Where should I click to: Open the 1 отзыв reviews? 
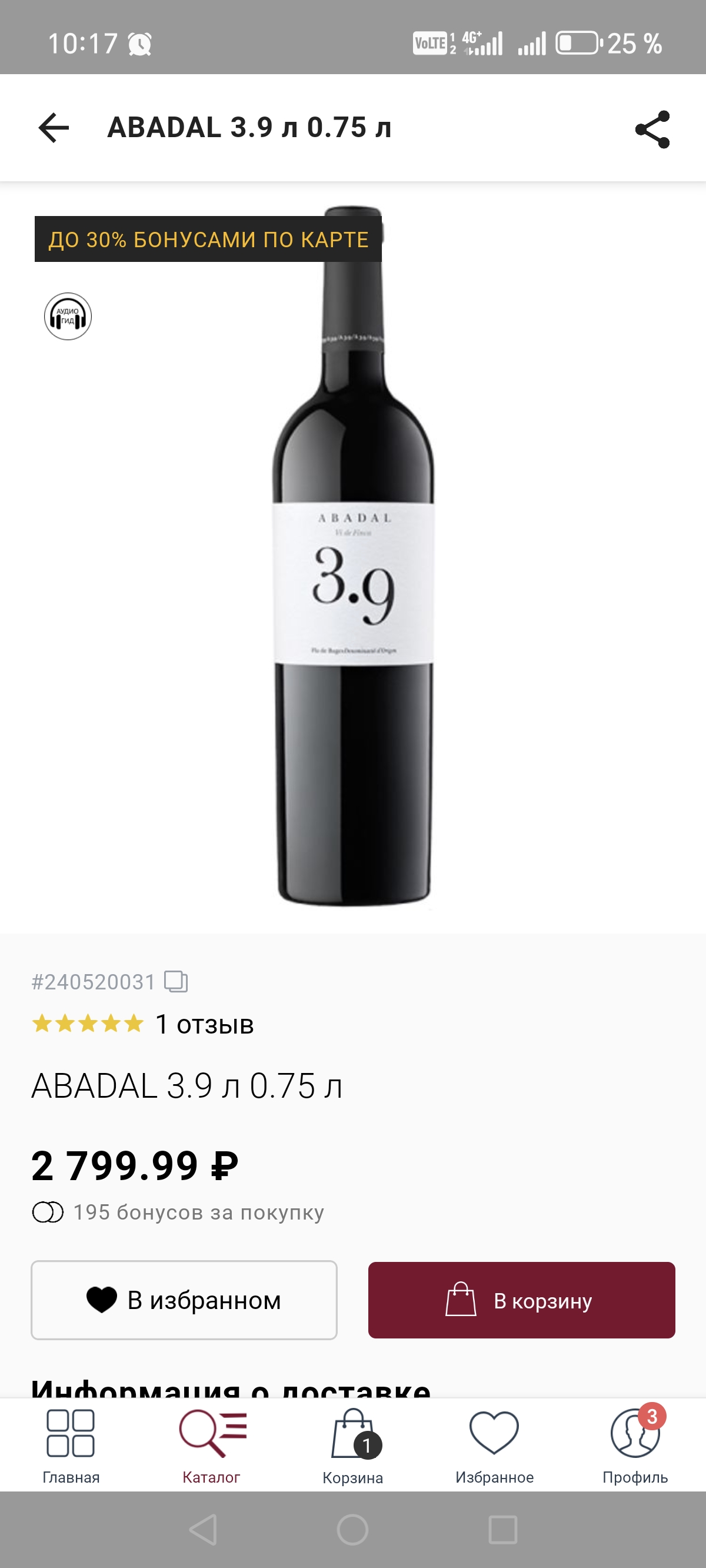click(x=204, y=1024)
